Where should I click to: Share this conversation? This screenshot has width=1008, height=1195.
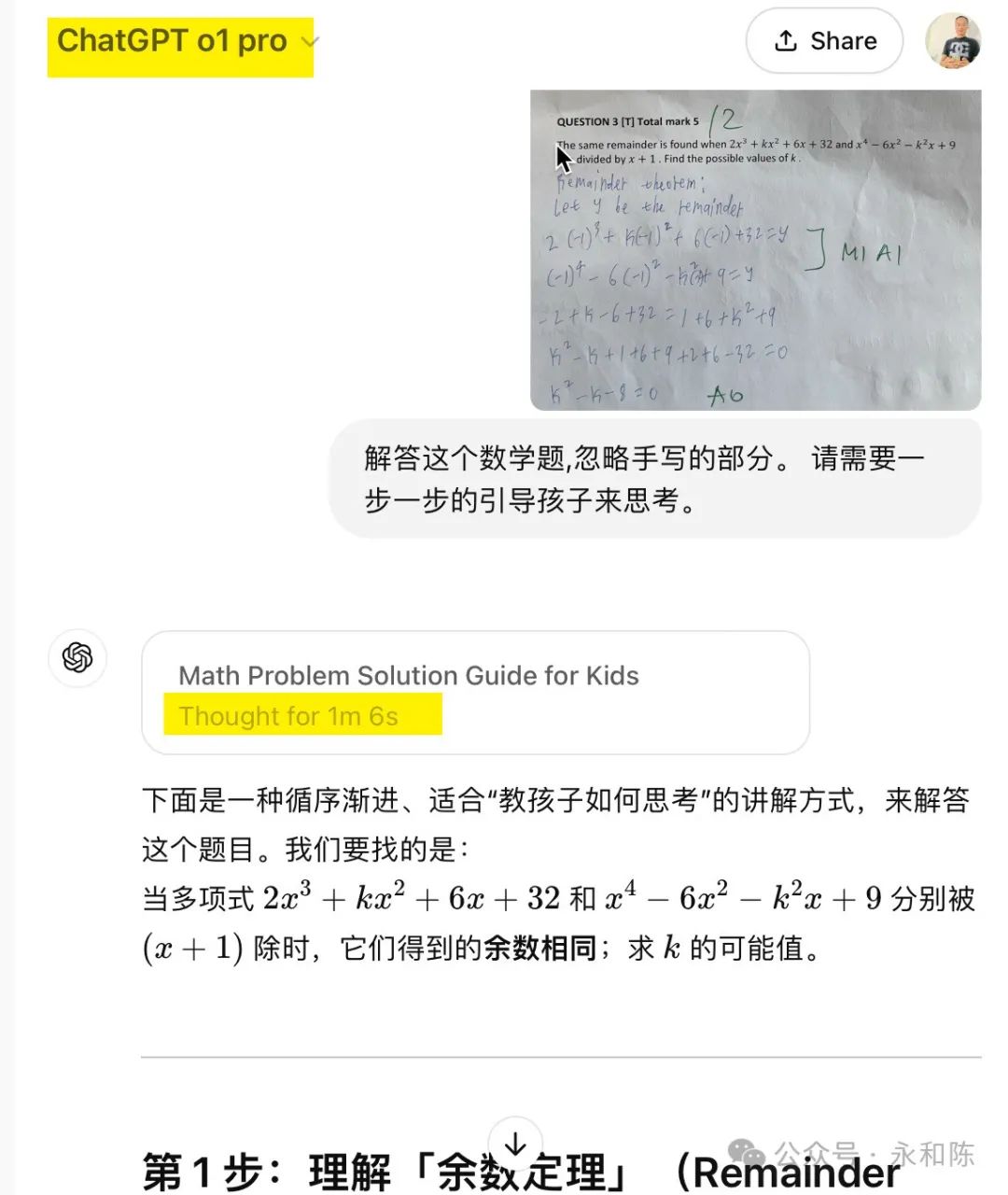tap(824, 41)
